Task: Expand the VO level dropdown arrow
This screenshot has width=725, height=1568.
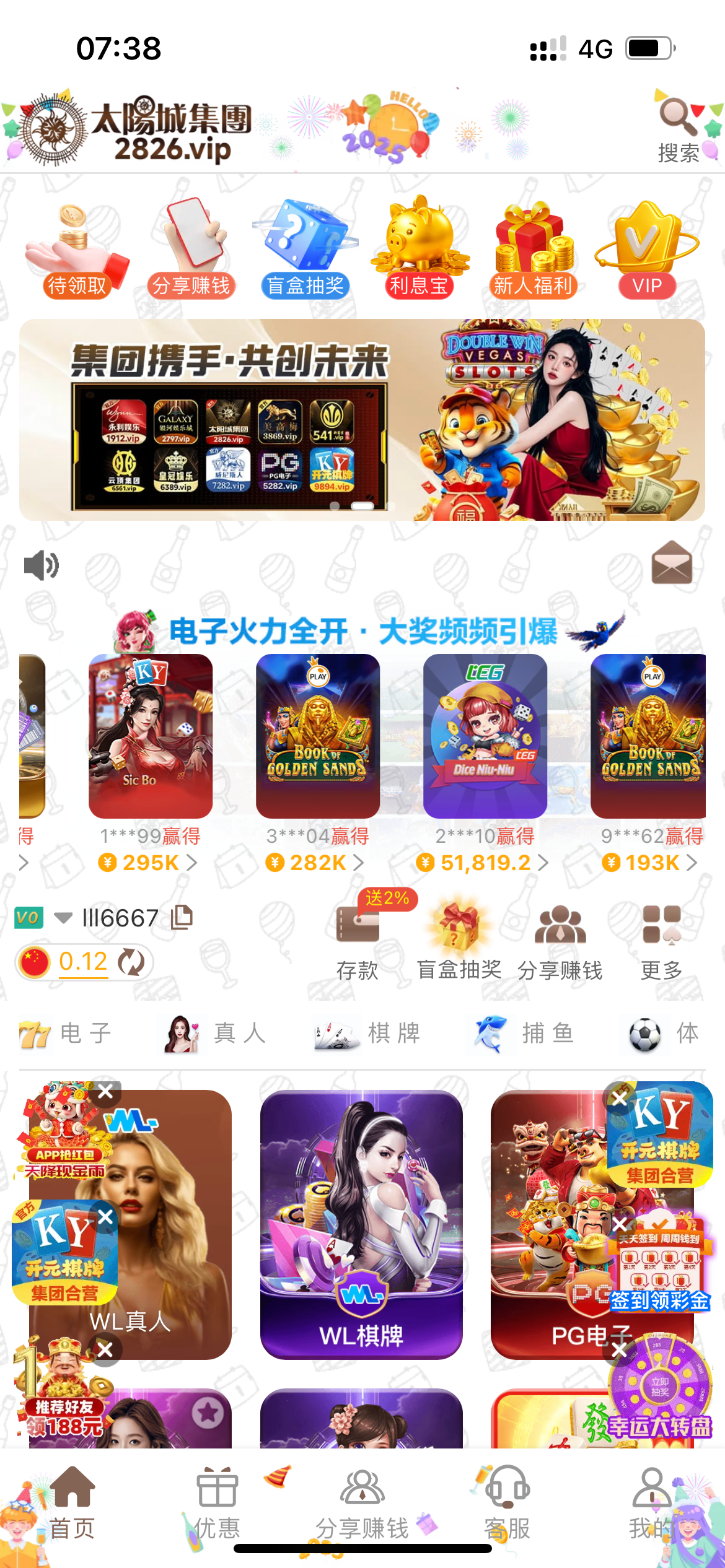Action: point(63,918)
